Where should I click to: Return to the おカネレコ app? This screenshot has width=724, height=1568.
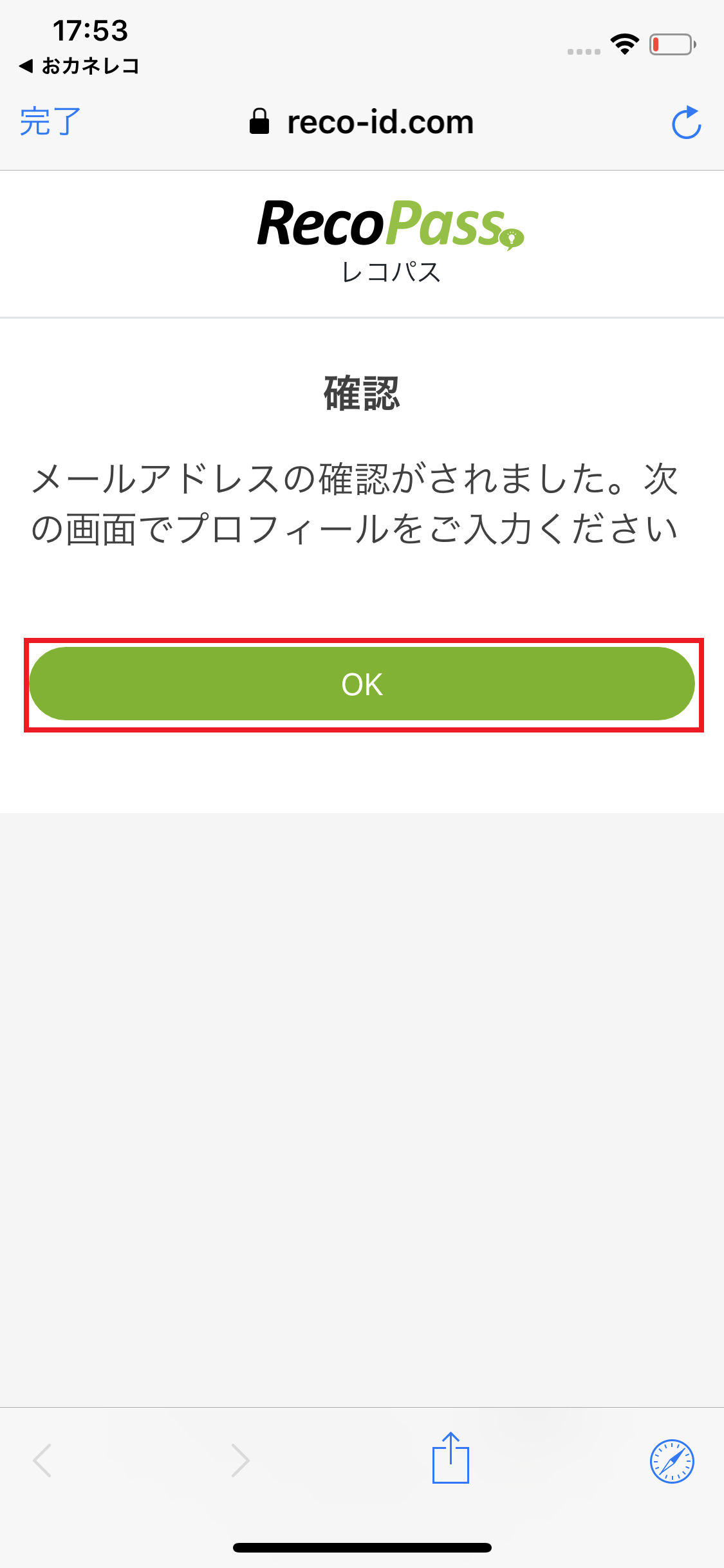click(x=80, y=66)
